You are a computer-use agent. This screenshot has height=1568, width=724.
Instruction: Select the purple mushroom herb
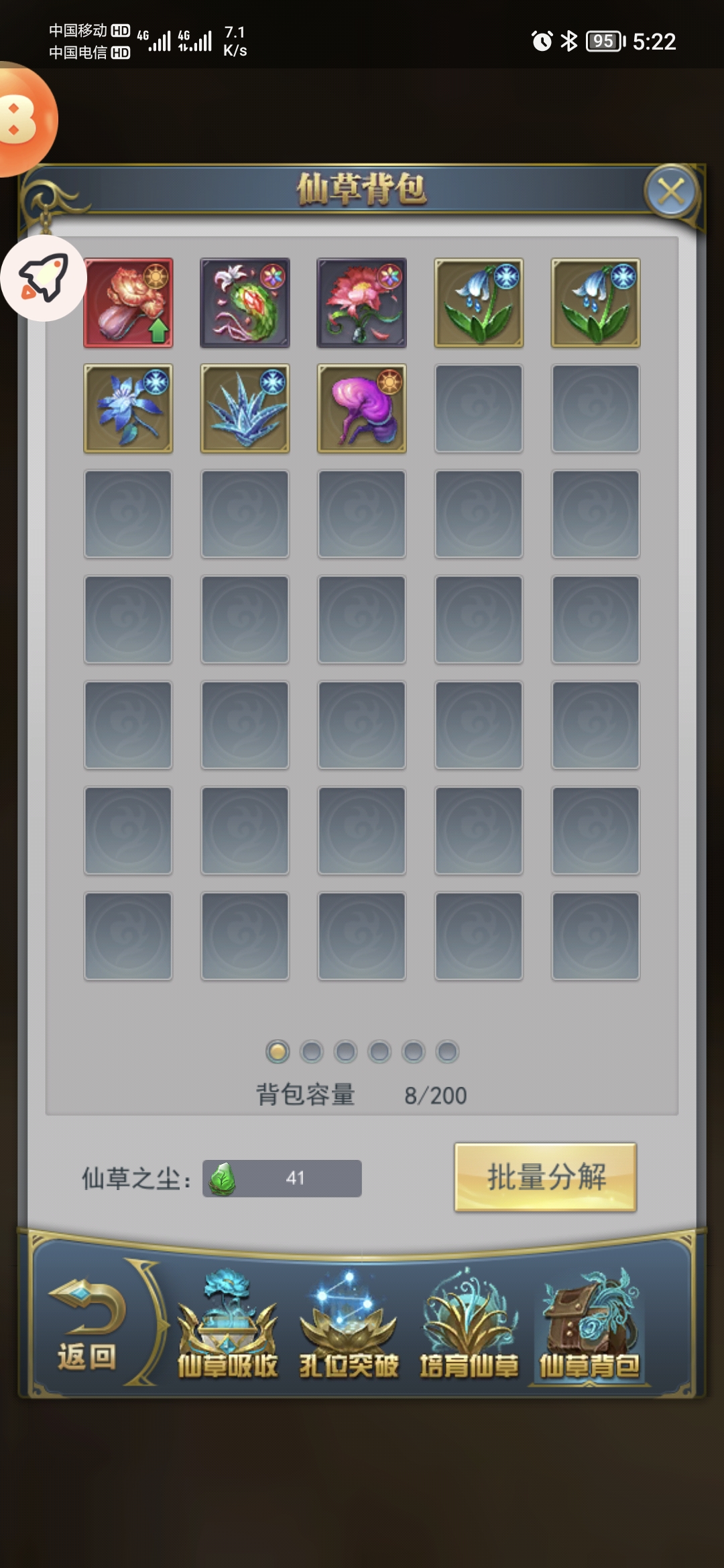tap(361, 409)
